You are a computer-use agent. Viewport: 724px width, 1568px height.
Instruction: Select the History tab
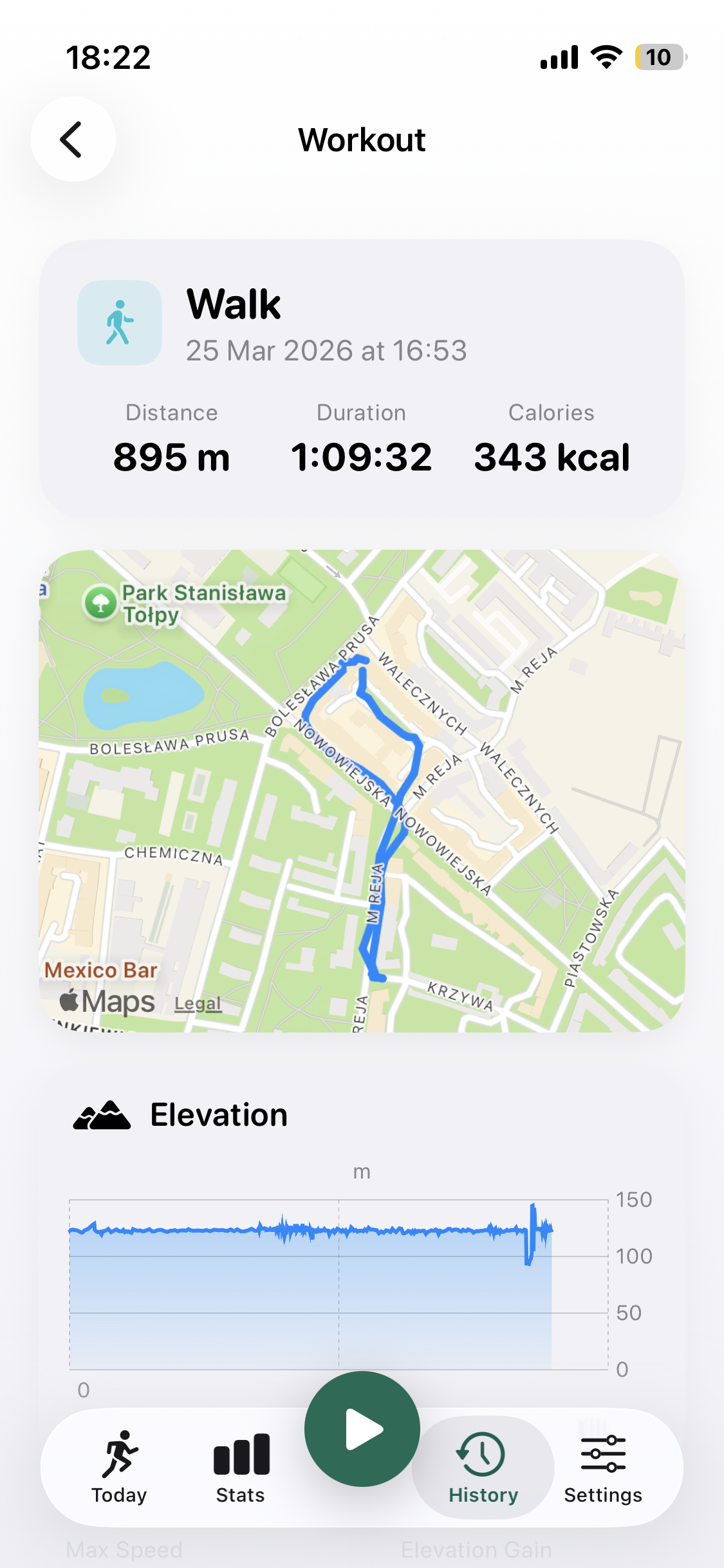(483, 1467)
